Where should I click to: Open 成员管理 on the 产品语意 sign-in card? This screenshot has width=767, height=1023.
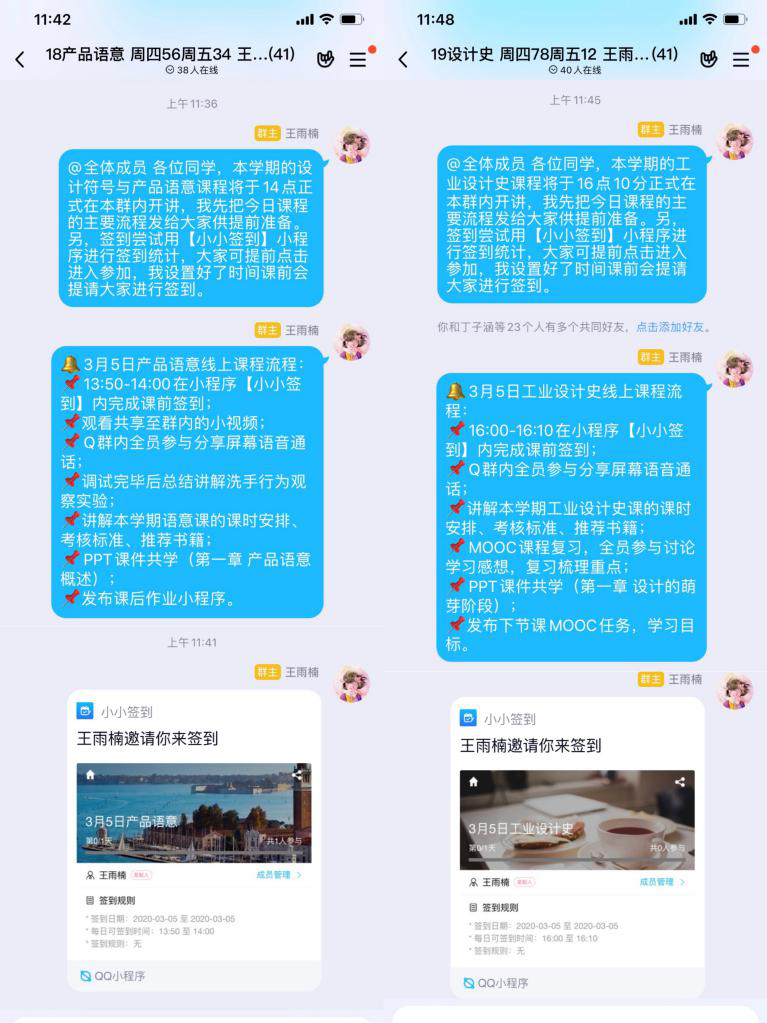click(x=278, y=875)
